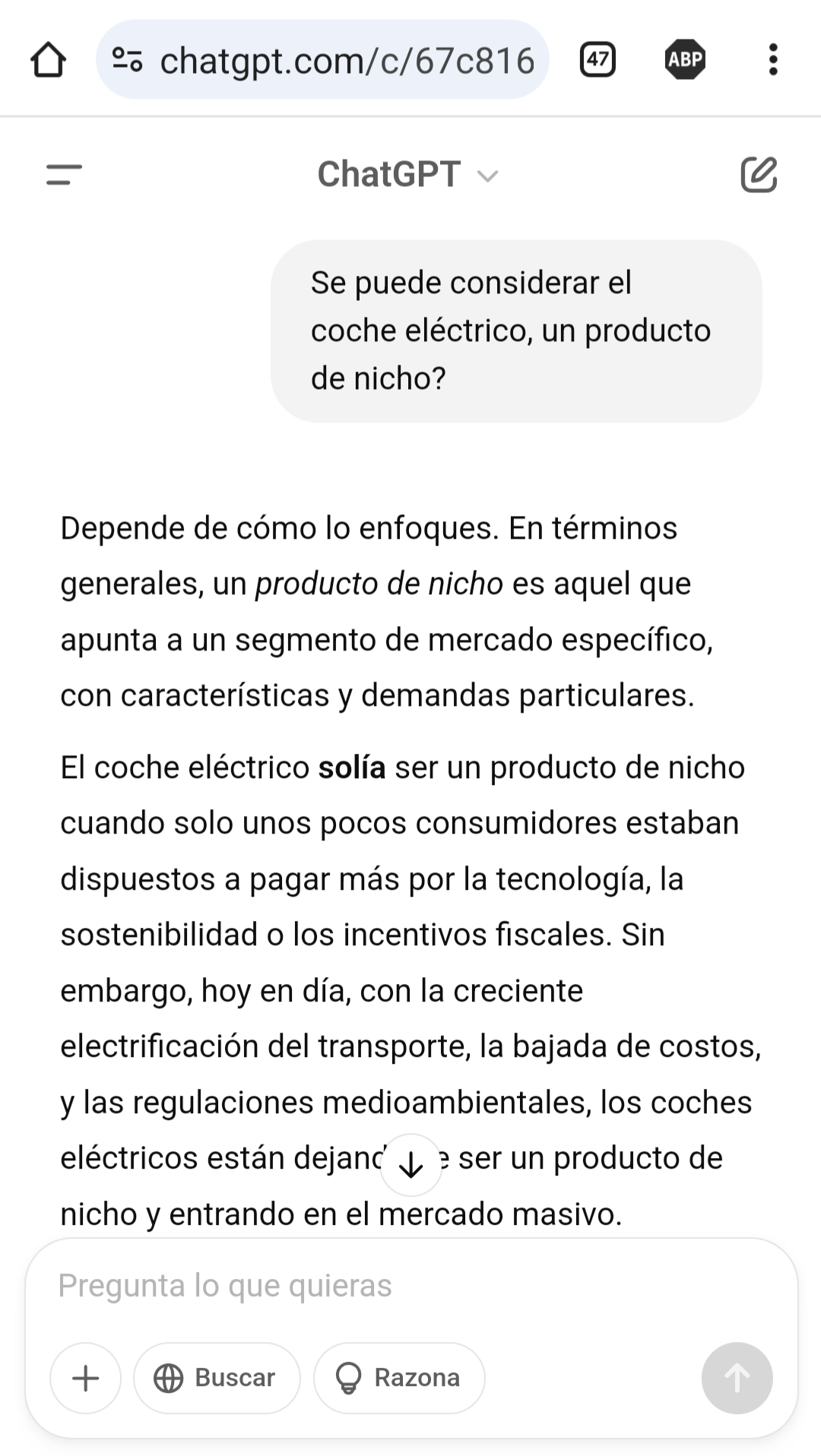
Task: Jump to the bottom of the conversation
Action: [x=411, y=1165]
